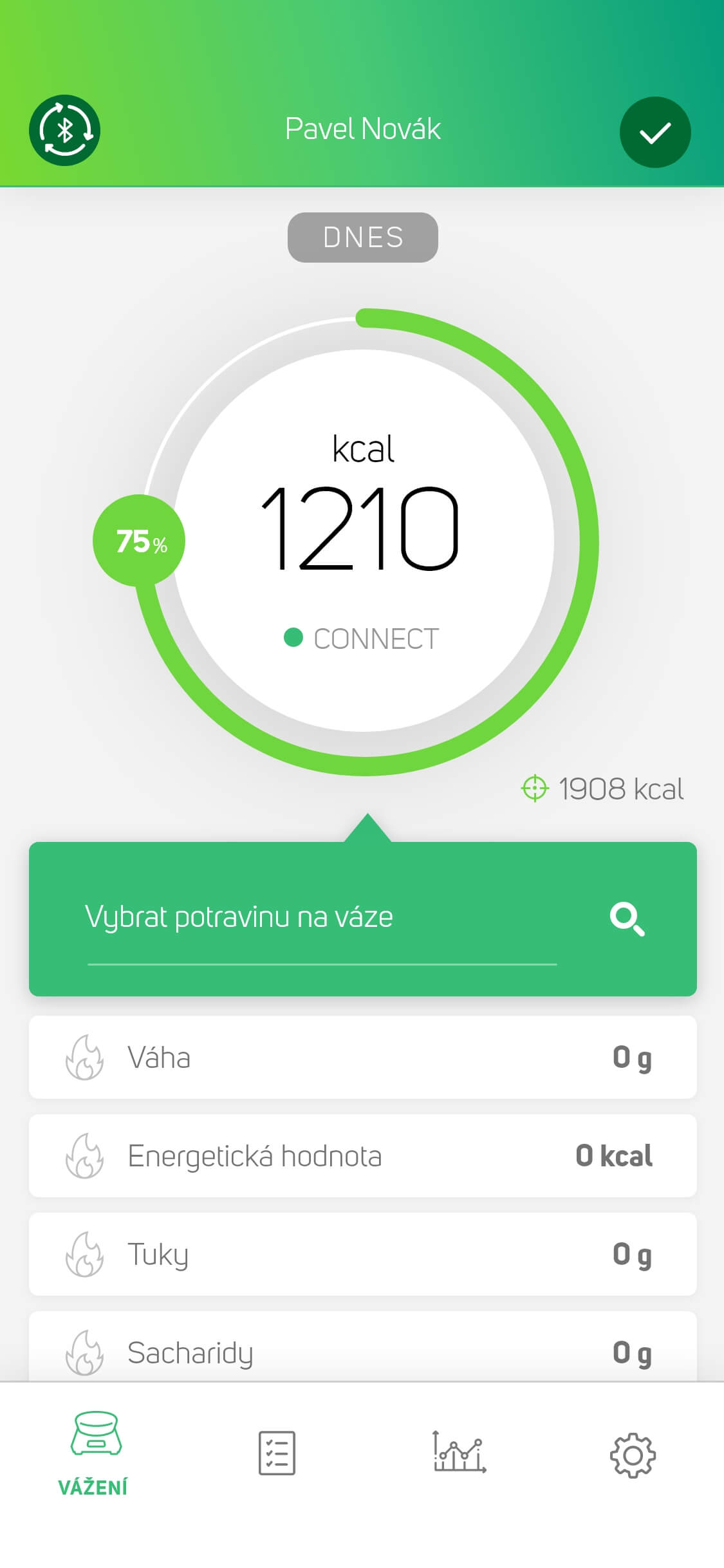
Task: Tap the magnifier search icon
Action: click(627, 919)
